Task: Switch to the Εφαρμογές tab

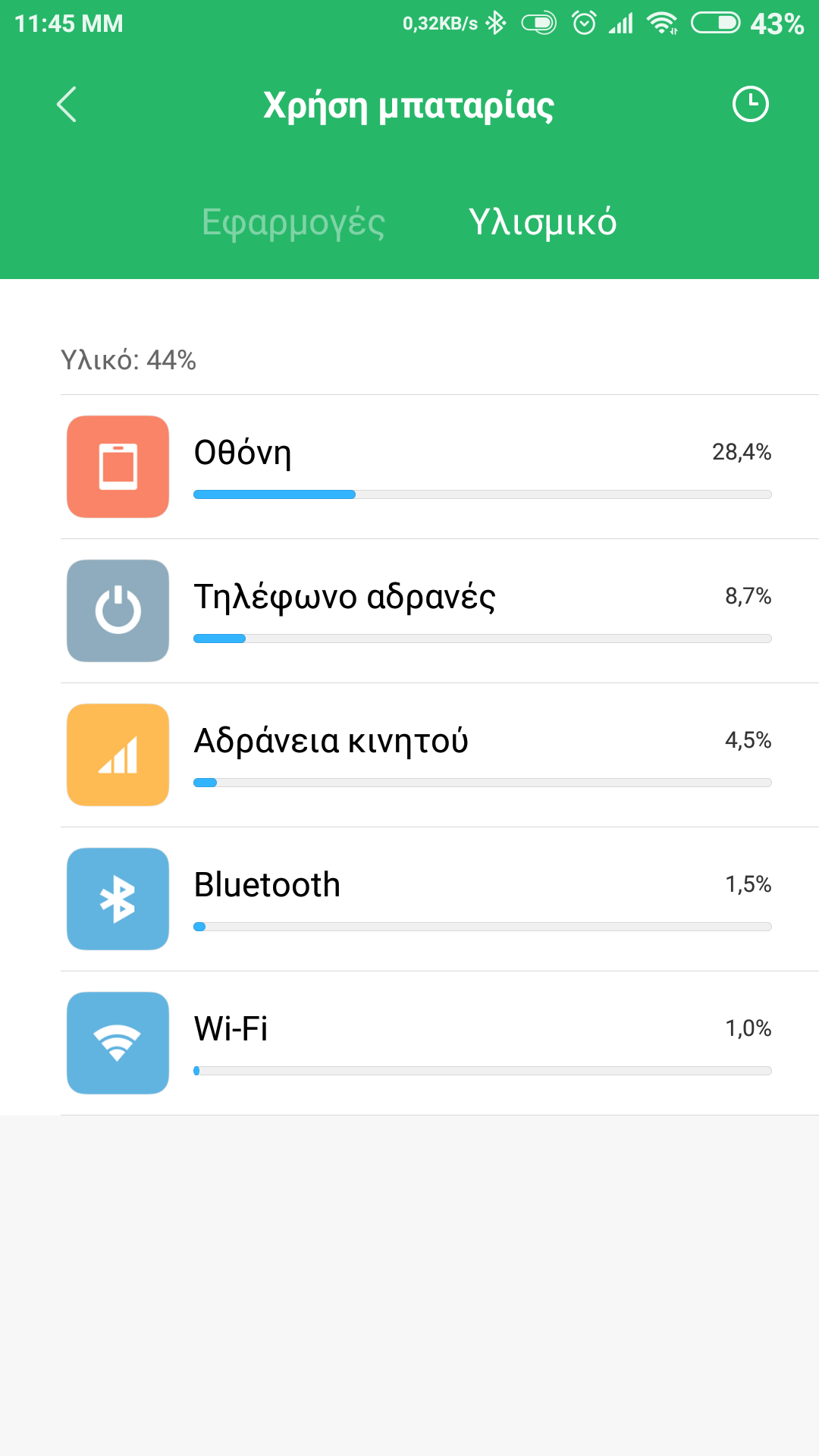Action: [x=293, y=223]
